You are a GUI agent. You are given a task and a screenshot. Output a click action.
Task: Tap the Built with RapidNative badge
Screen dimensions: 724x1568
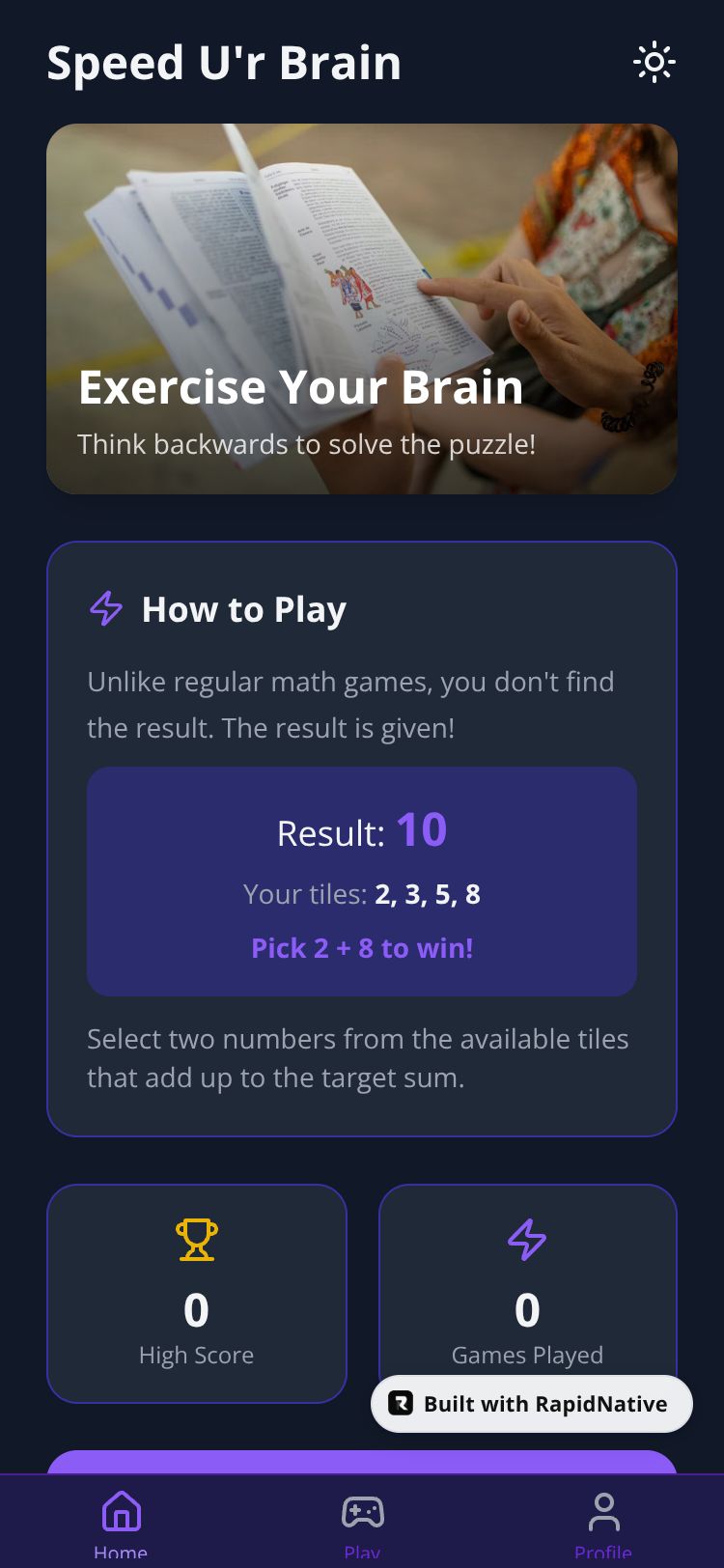tap(532, 1404)
